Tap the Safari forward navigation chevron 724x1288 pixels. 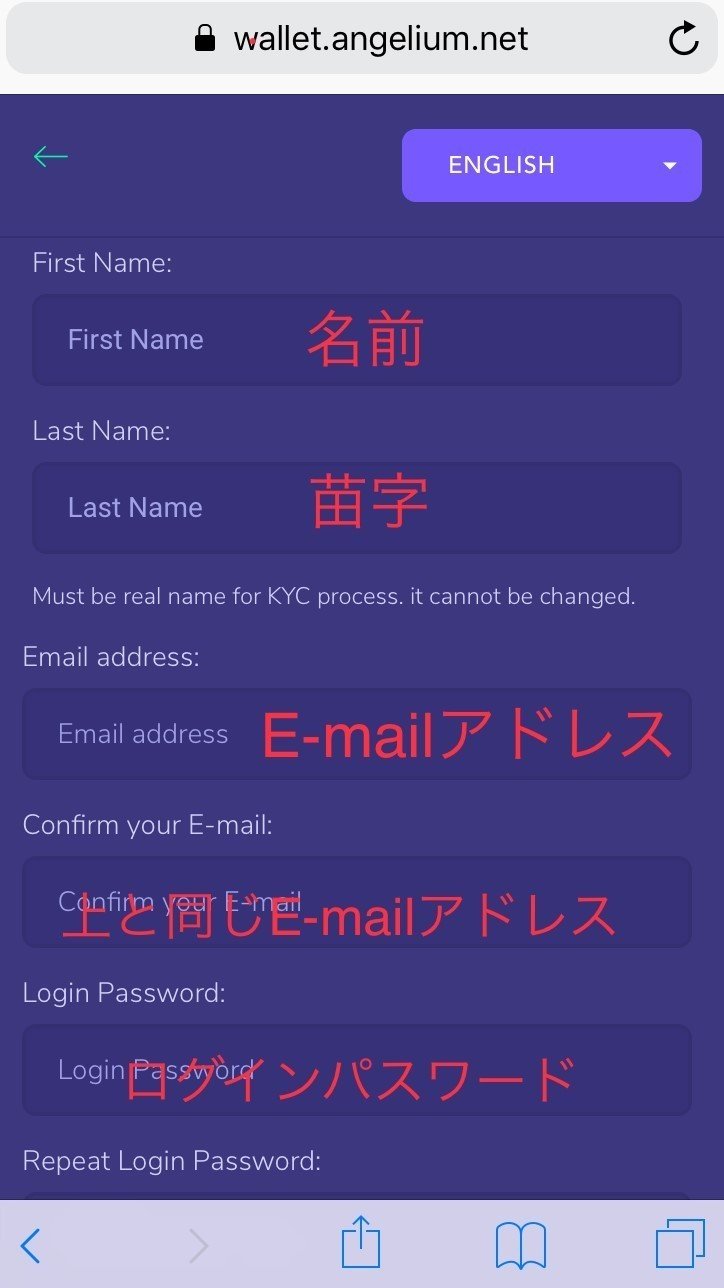(199, 1243)
